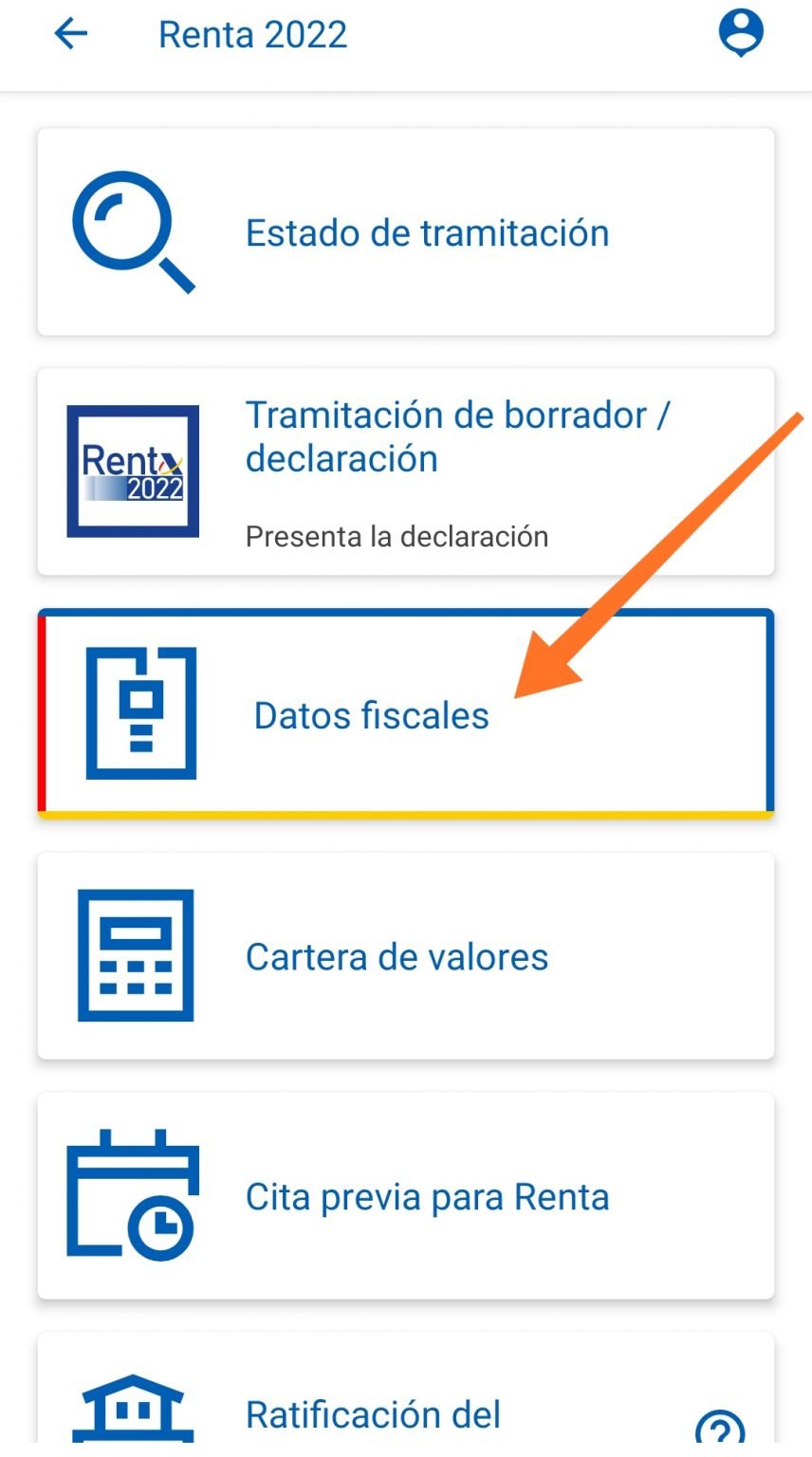Tap the Renta 2022 header title
Viewport: 812px width, 1457px height.
[x=252, y=33]
